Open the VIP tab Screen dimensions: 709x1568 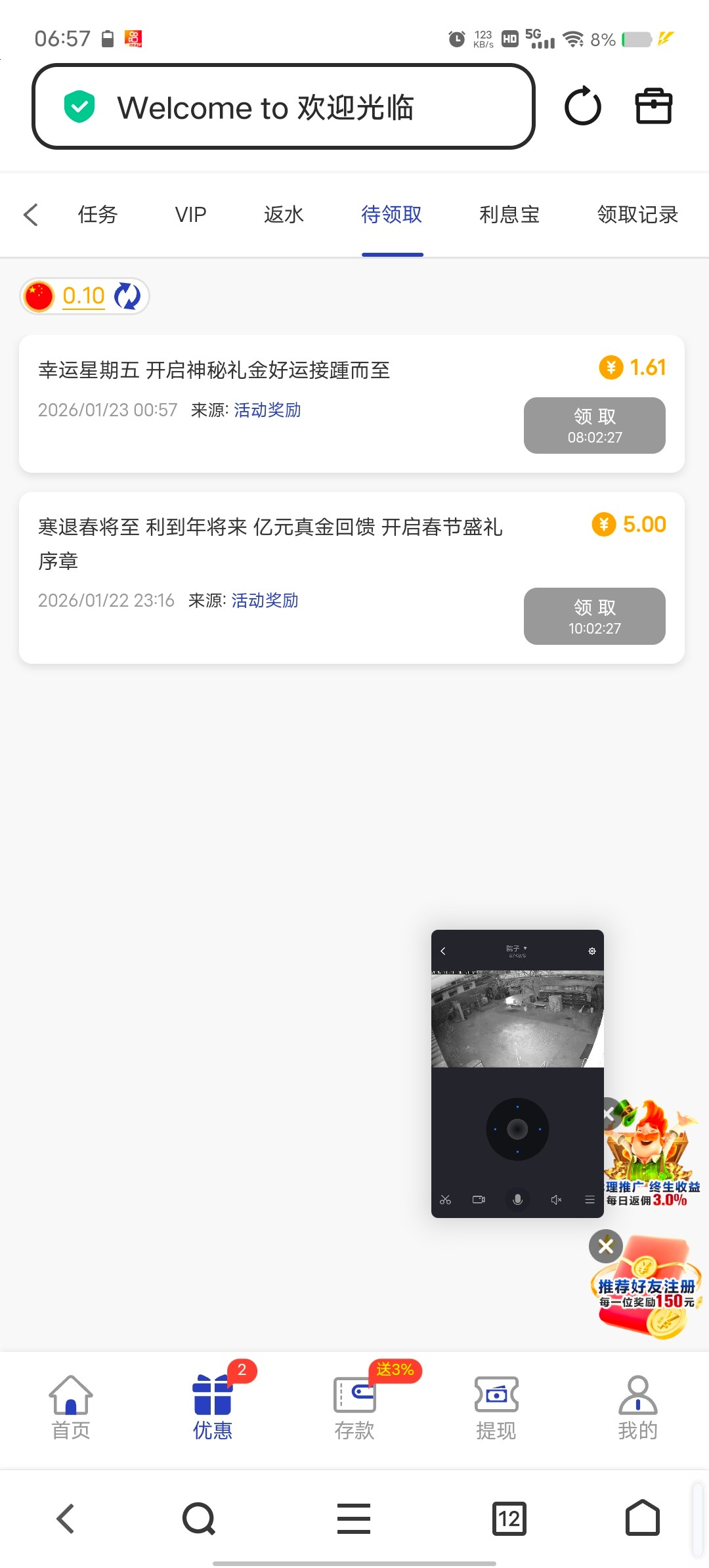[x=190, y=215]
